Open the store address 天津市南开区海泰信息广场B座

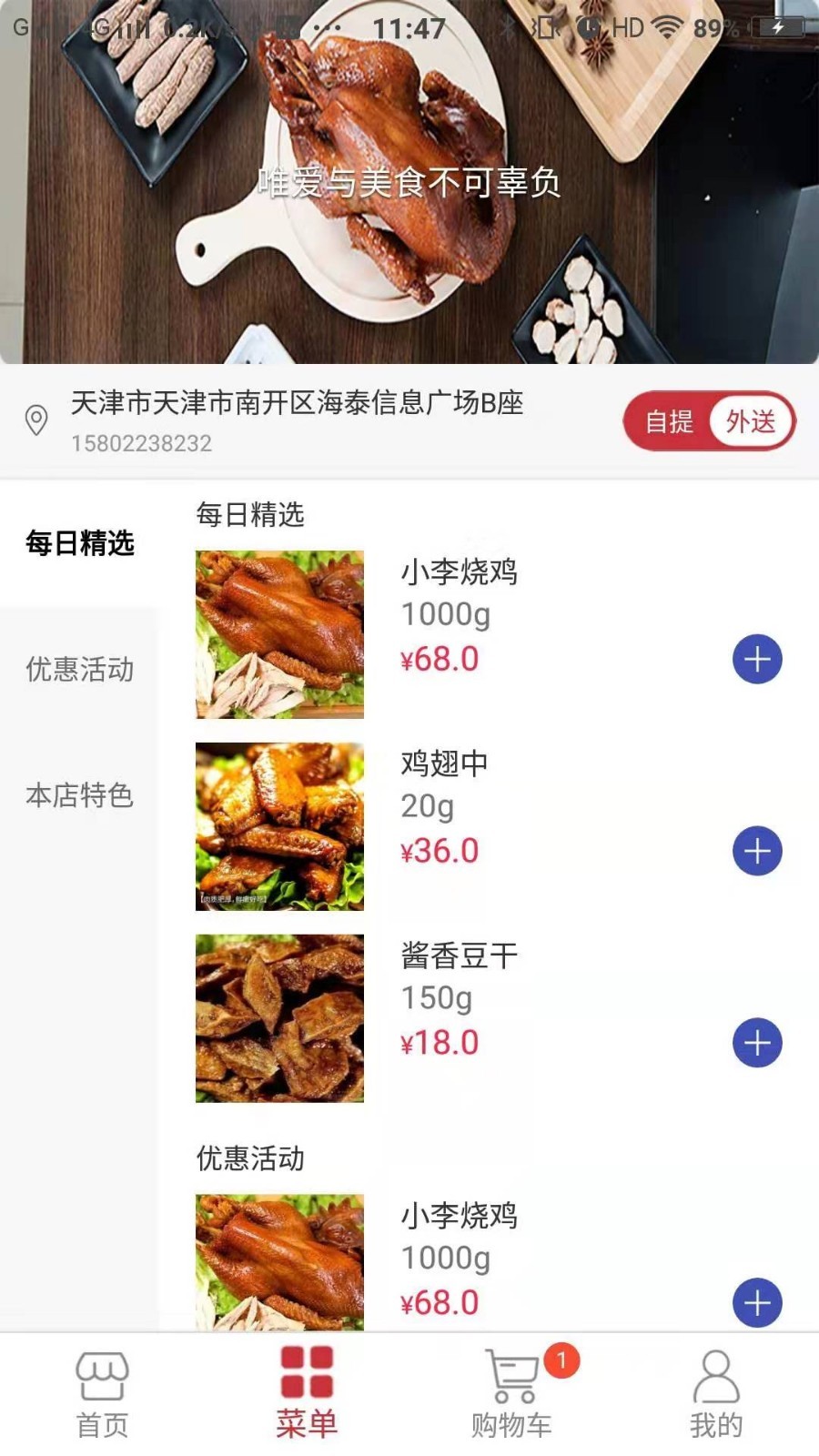point(297,403)
